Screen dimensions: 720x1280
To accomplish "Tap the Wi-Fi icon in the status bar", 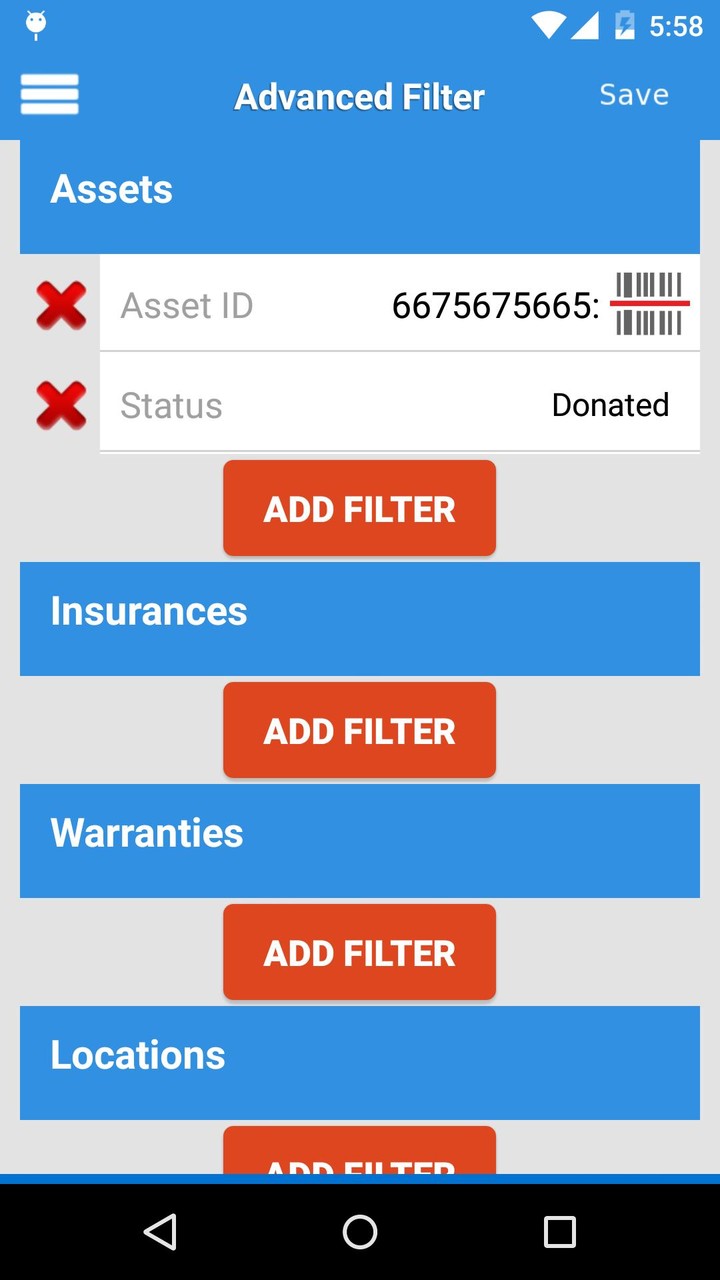I will click(546, 26).
